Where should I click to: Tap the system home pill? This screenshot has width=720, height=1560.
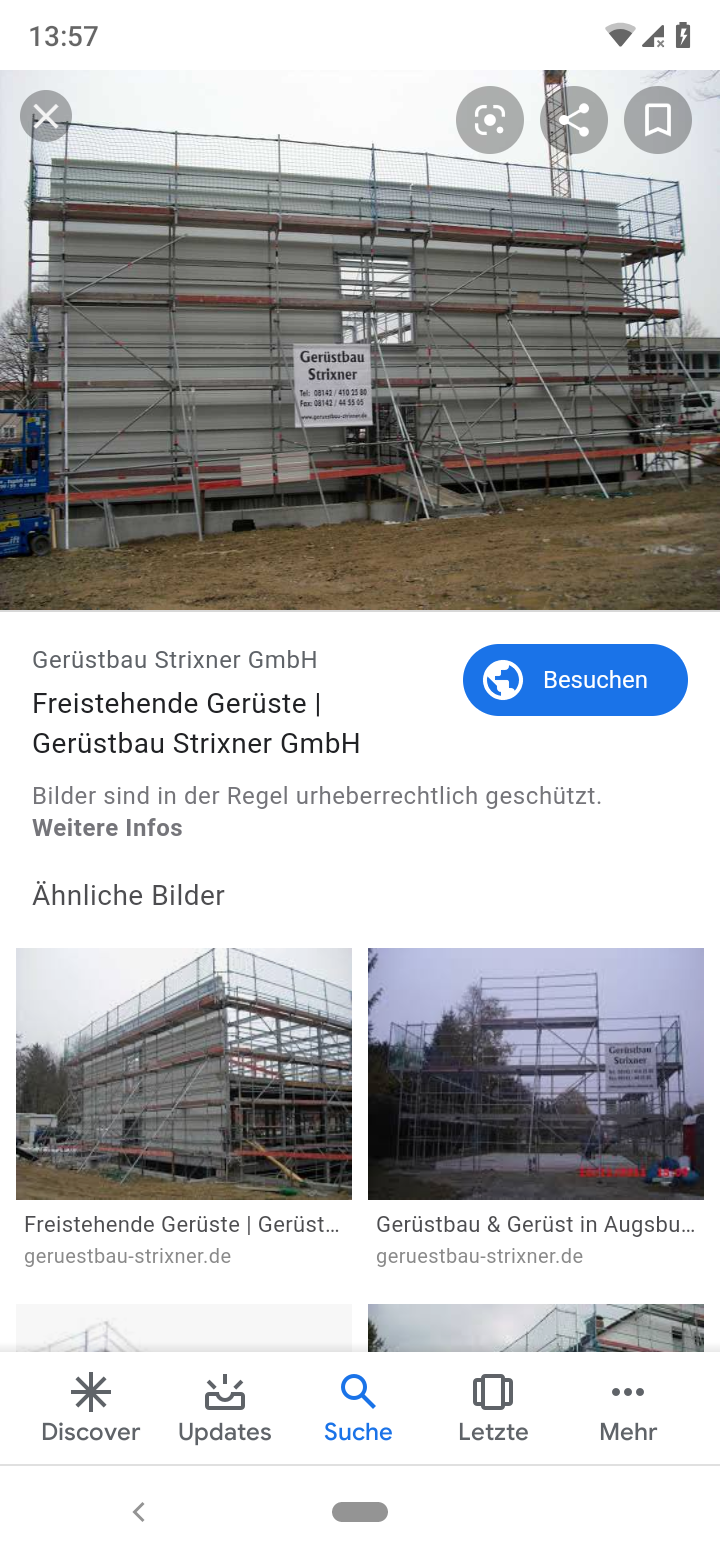[x=360, y=1512]
